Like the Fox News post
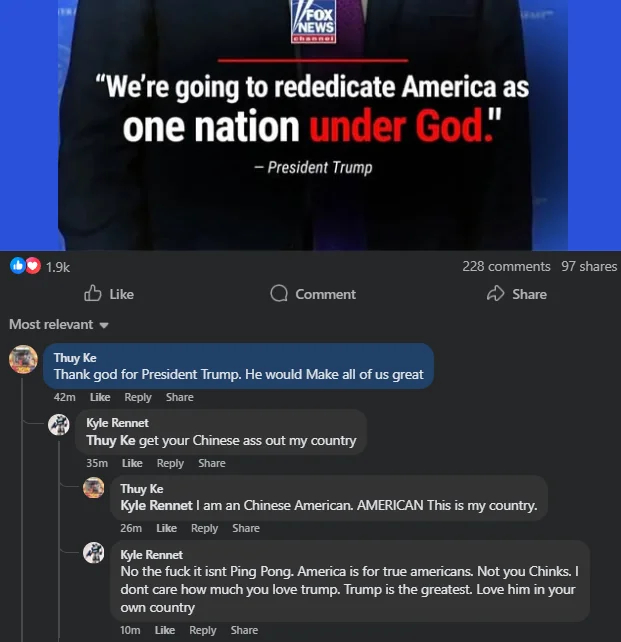This screenshot has height=642, width=621. (x=110, y=294)
